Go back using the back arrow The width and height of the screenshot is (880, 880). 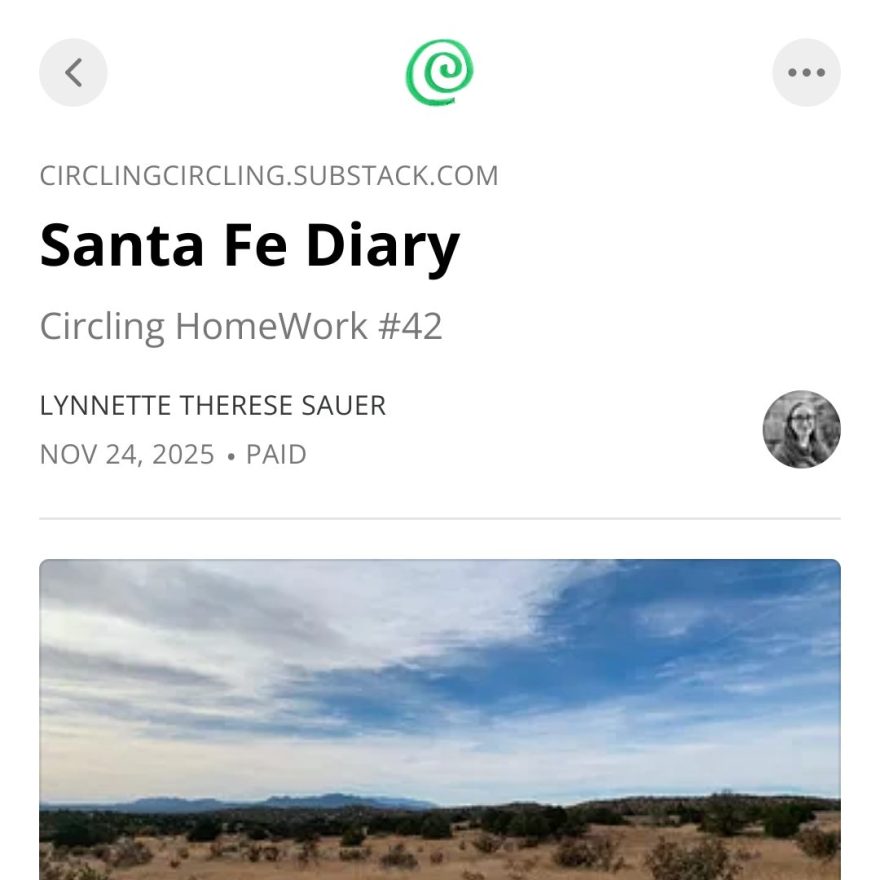pyautogui.click(x=73, y=73)
